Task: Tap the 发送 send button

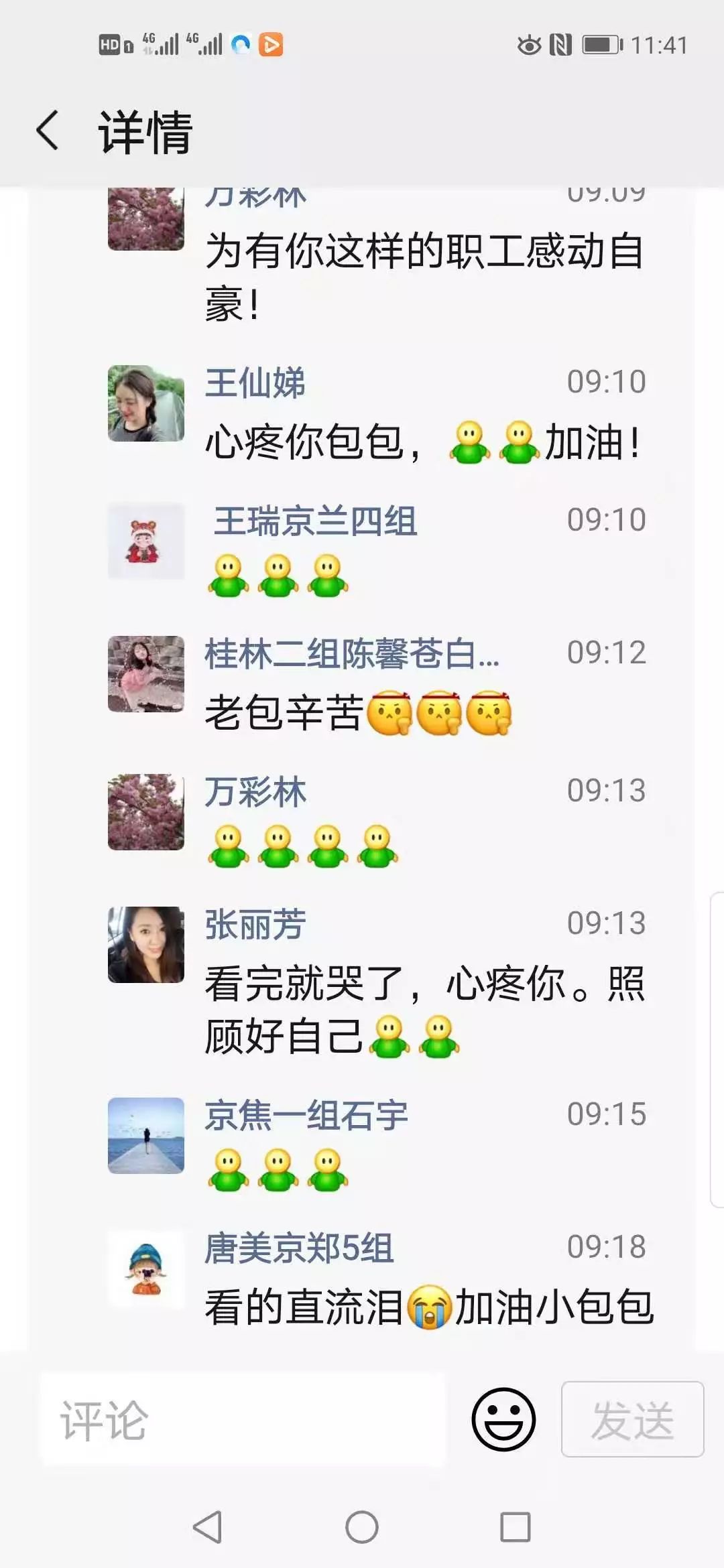Action: pyautogui.click(x=632, y=1419)
